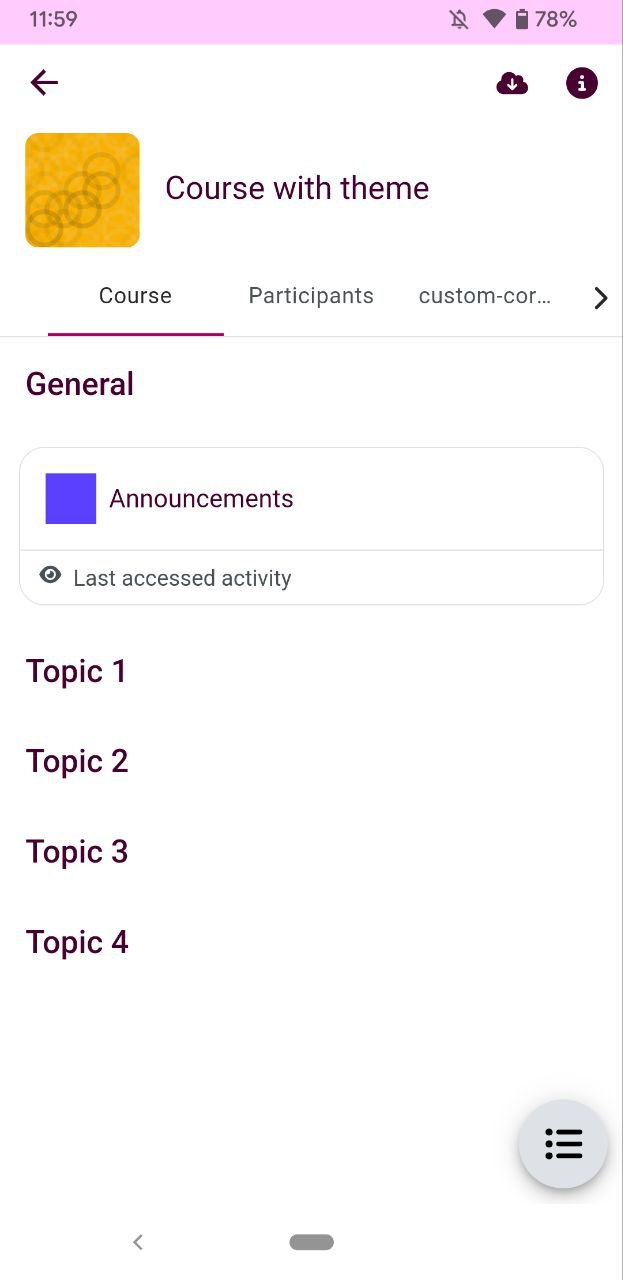Open the course info icon
Image resolution: width=623 pixels, height=1280 pixels.
[x=582, y=83]
